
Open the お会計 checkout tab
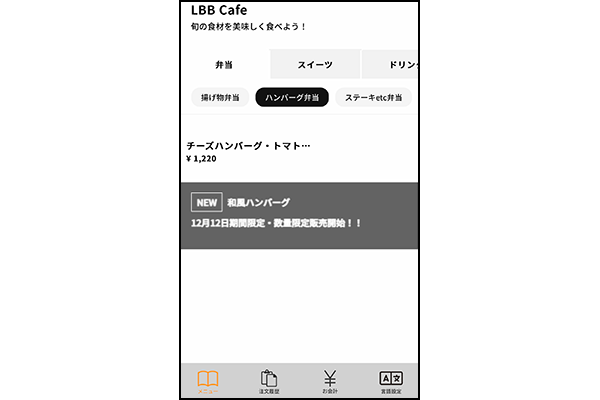[x=330, y=383]
